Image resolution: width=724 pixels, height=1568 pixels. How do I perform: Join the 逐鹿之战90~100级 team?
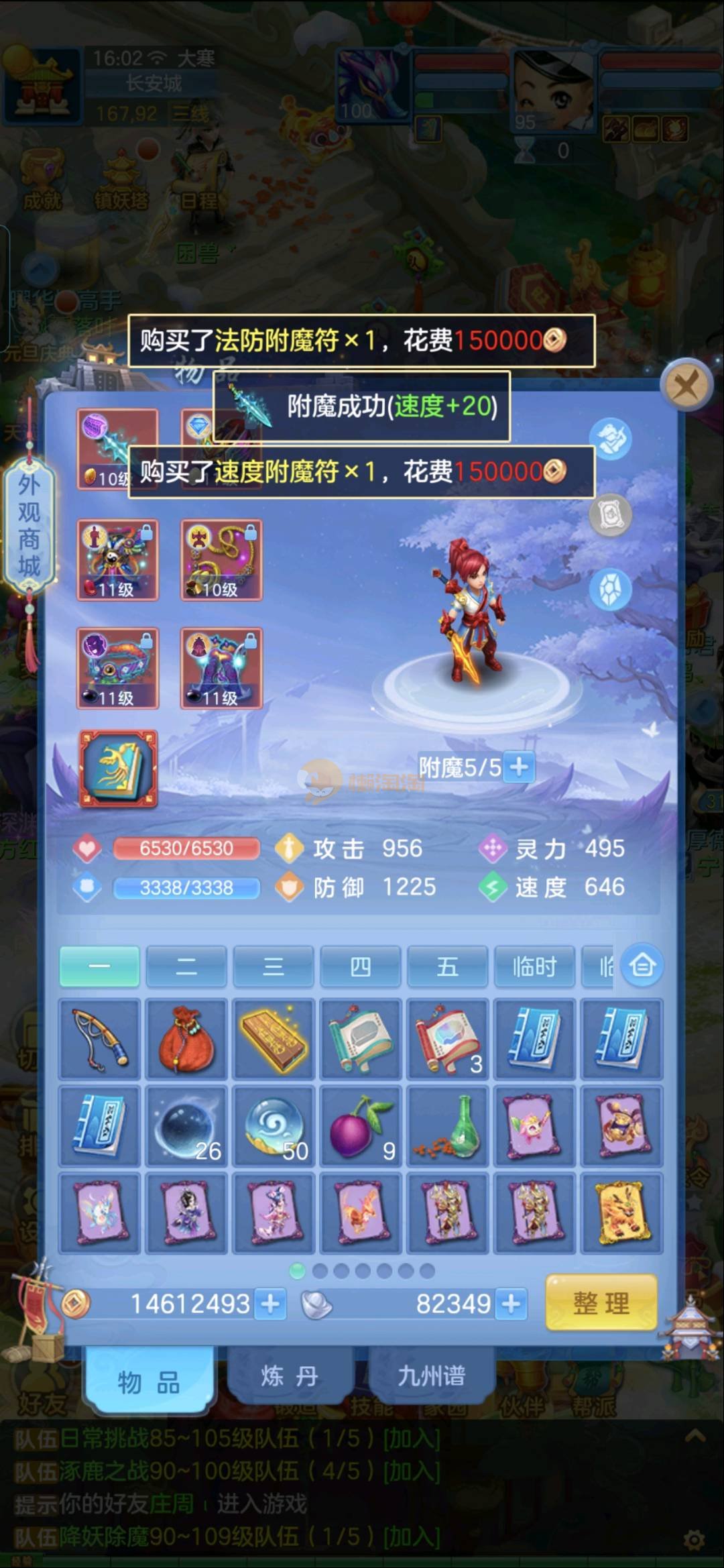tap(412, 1471)
